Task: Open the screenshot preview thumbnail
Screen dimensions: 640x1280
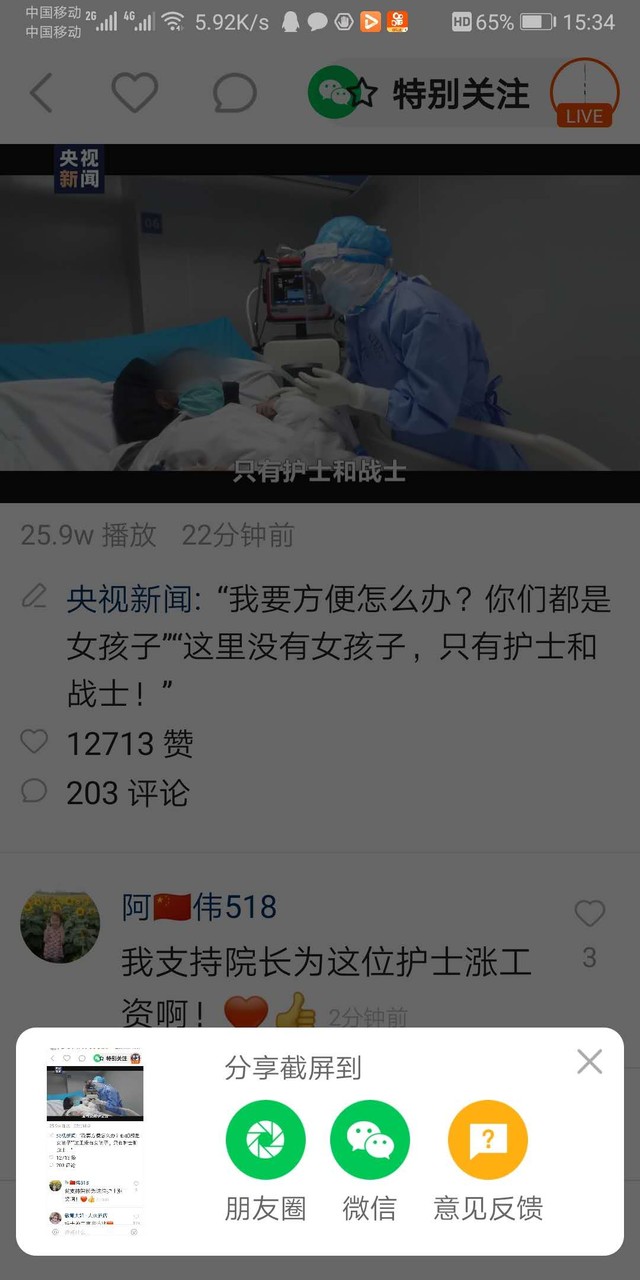Action: click(x=95, y=1142)
